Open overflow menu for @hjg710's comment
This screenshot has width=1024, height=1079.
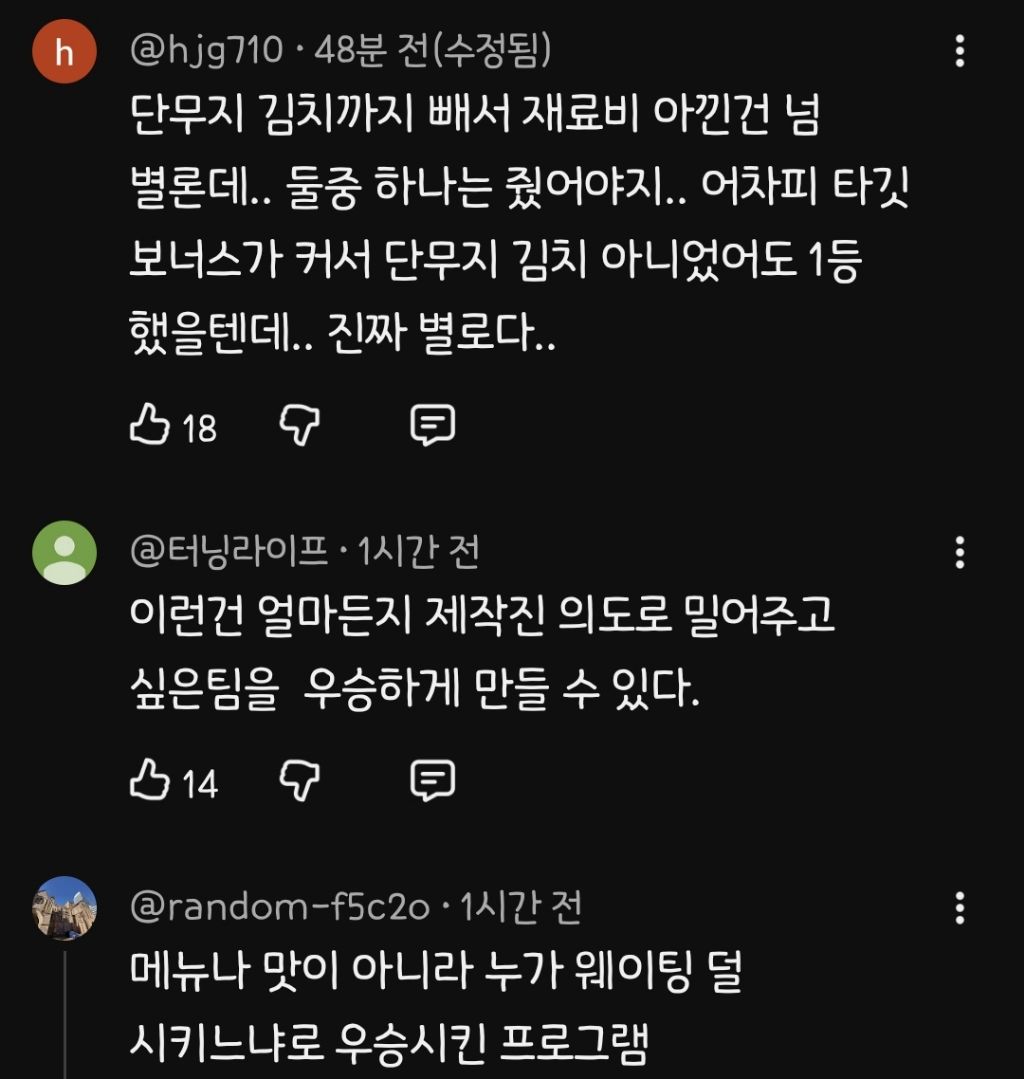pos(959,52)
